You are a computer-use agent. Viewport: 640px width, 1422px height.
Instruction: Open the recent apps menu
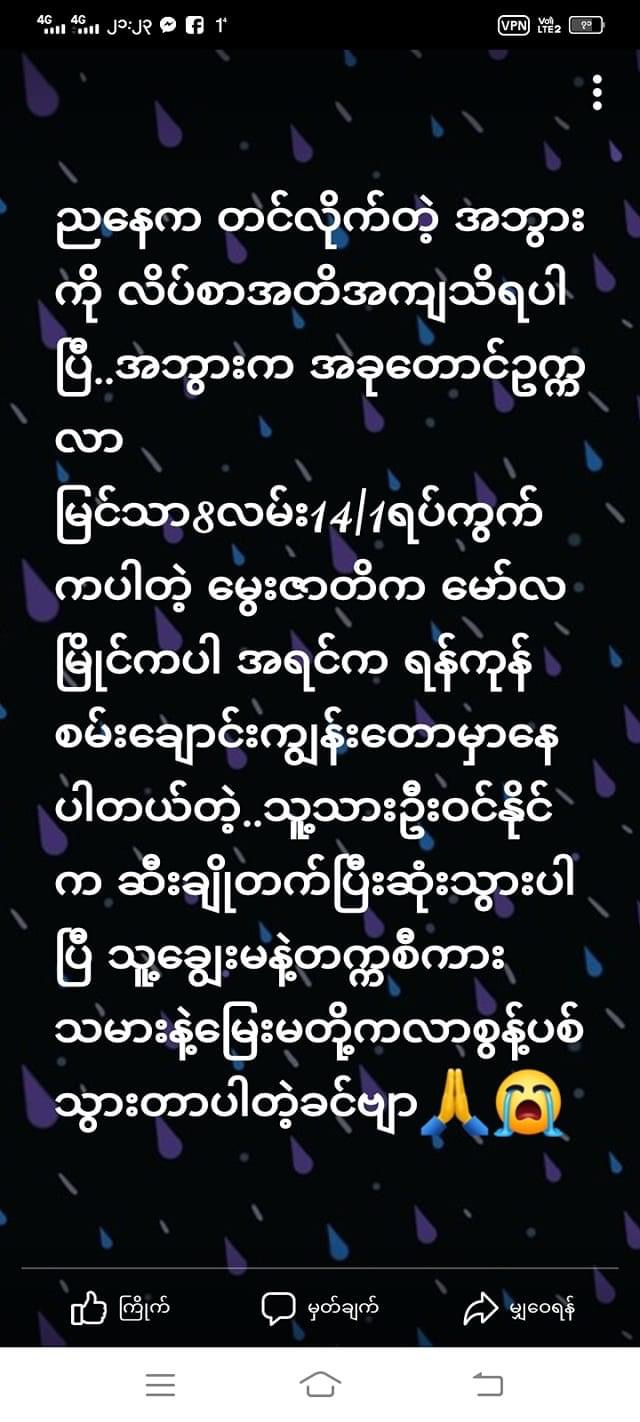[160, 1384]
